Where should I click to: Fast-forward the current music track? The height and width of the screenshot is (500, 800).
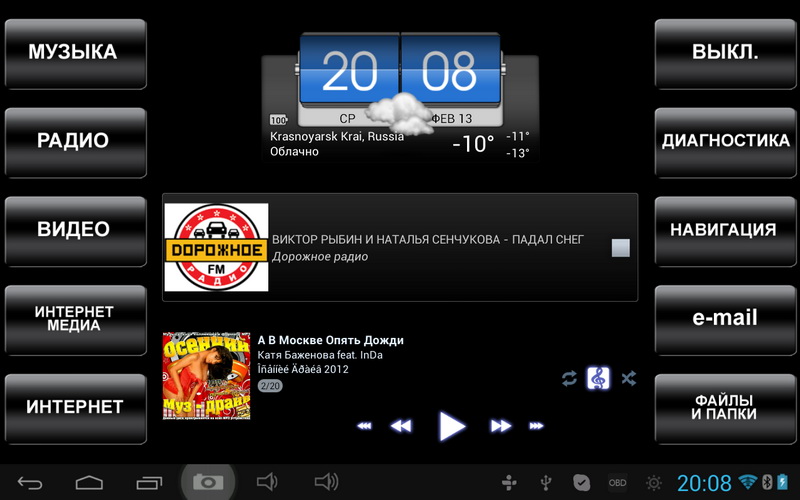point(501,426)
